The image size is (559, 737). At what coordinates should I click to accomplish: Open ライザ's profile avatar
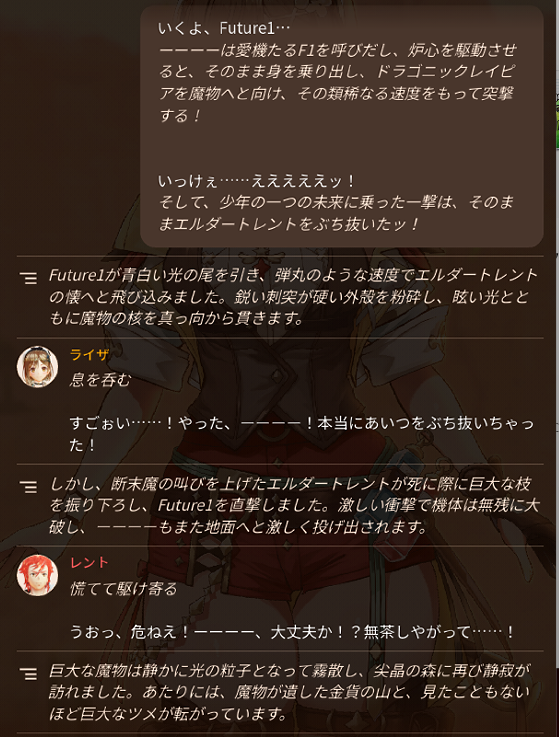37,367
